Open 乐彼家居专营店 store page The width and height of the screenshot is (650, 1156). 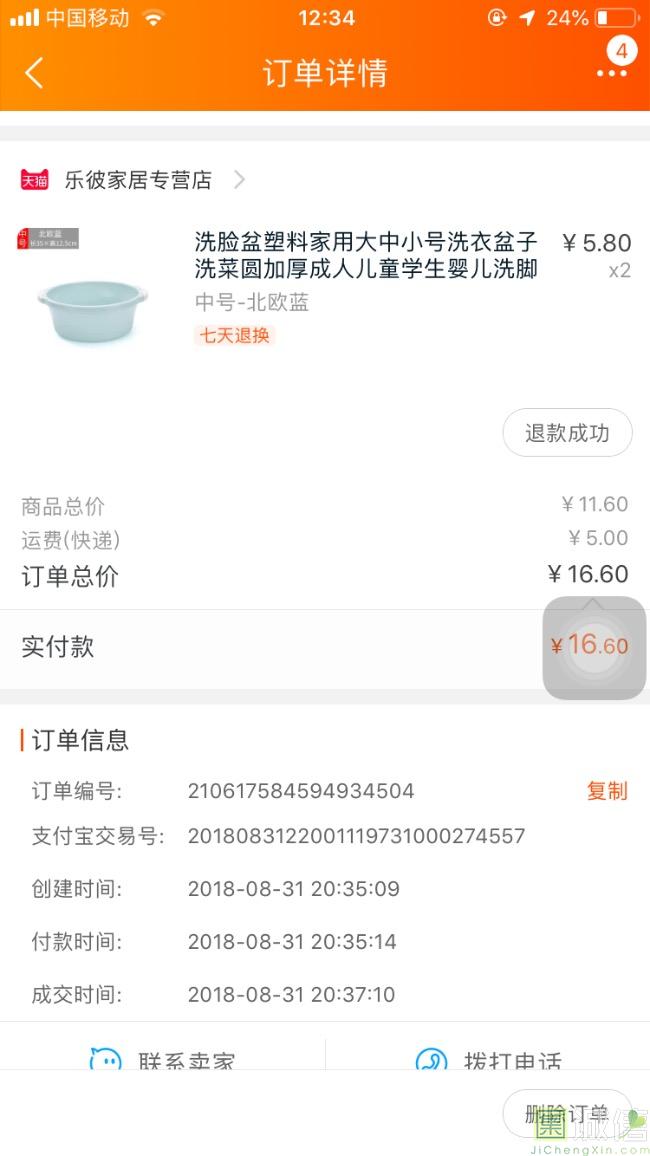click(138, 180)
